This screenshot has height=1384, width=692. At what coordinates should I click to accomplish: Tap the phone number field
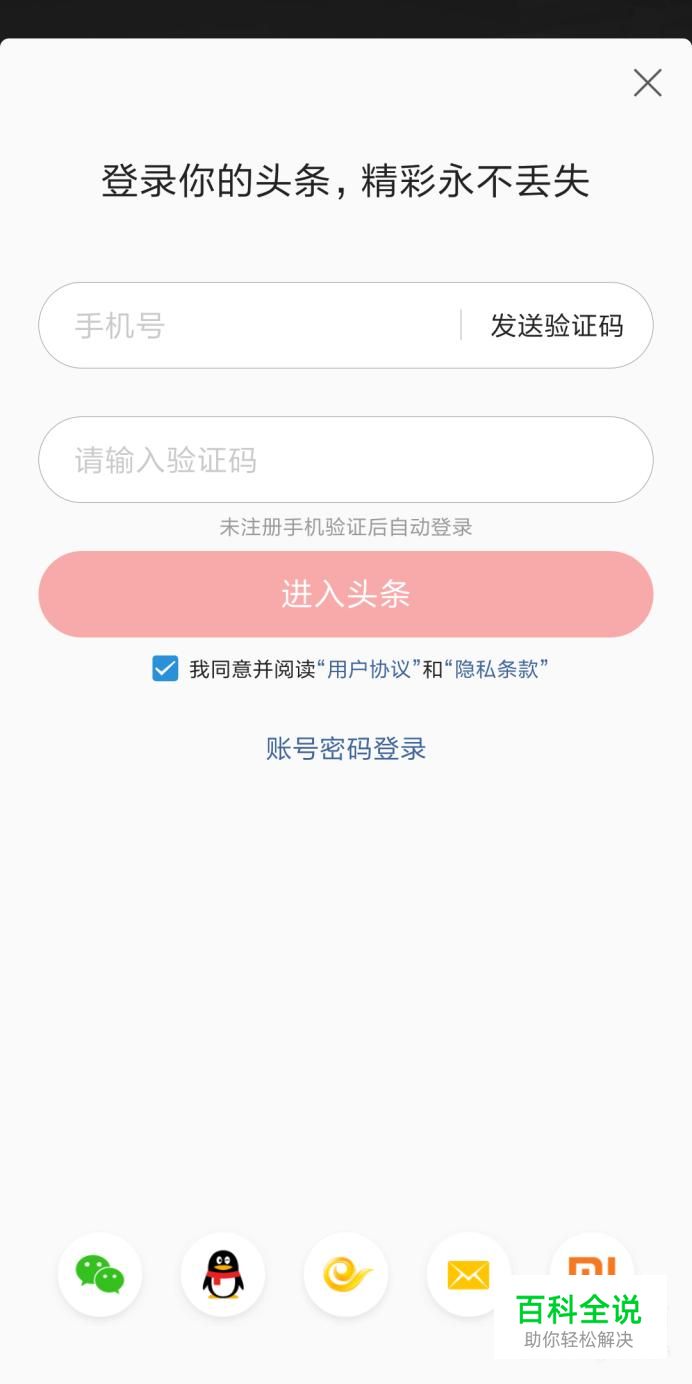pos(250,326)
